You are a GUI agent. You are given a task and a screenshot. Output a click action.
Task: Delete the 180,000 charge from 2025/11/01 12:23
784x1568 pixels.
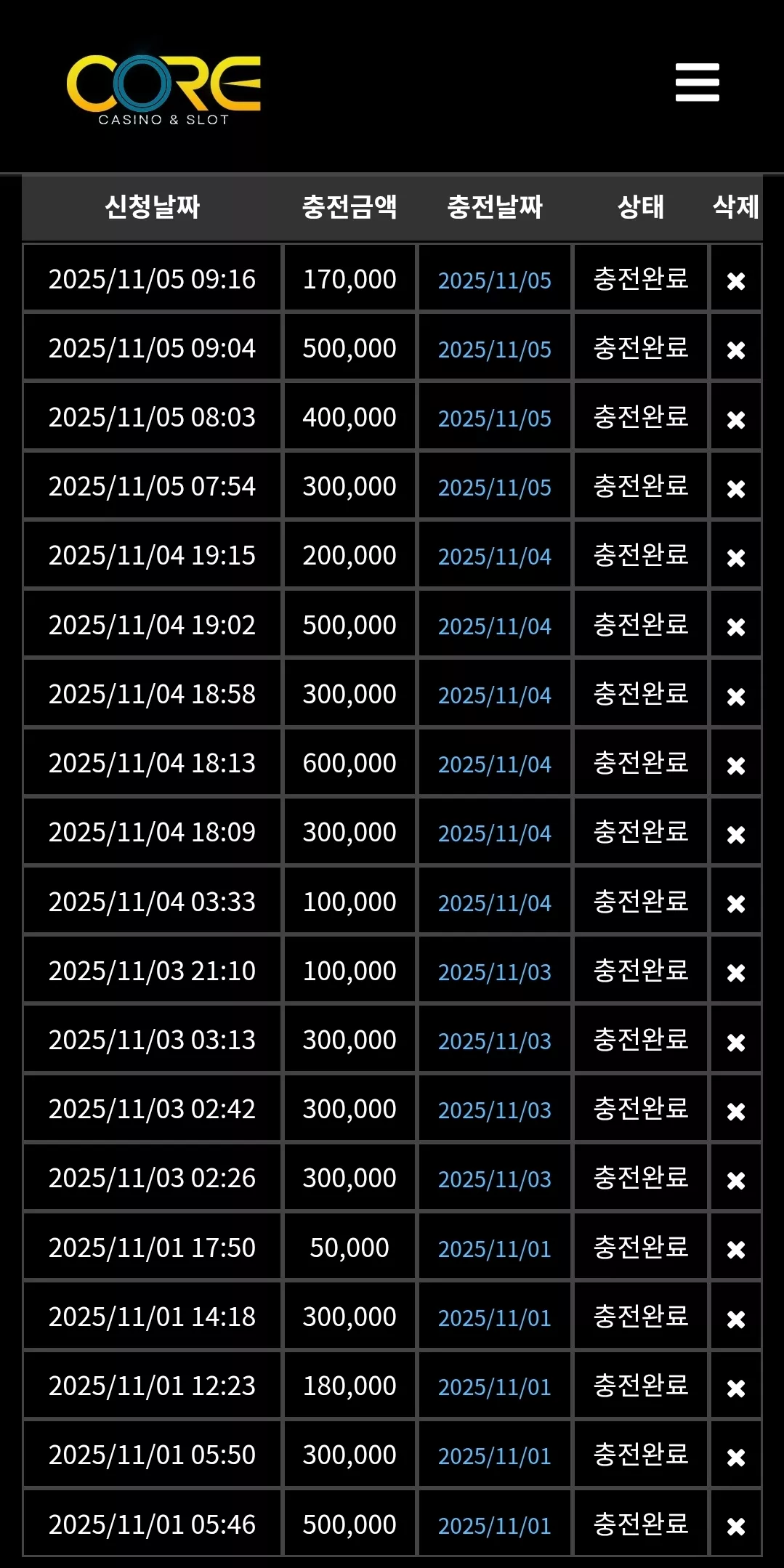pyautogui.click(x=736, y=1388)
